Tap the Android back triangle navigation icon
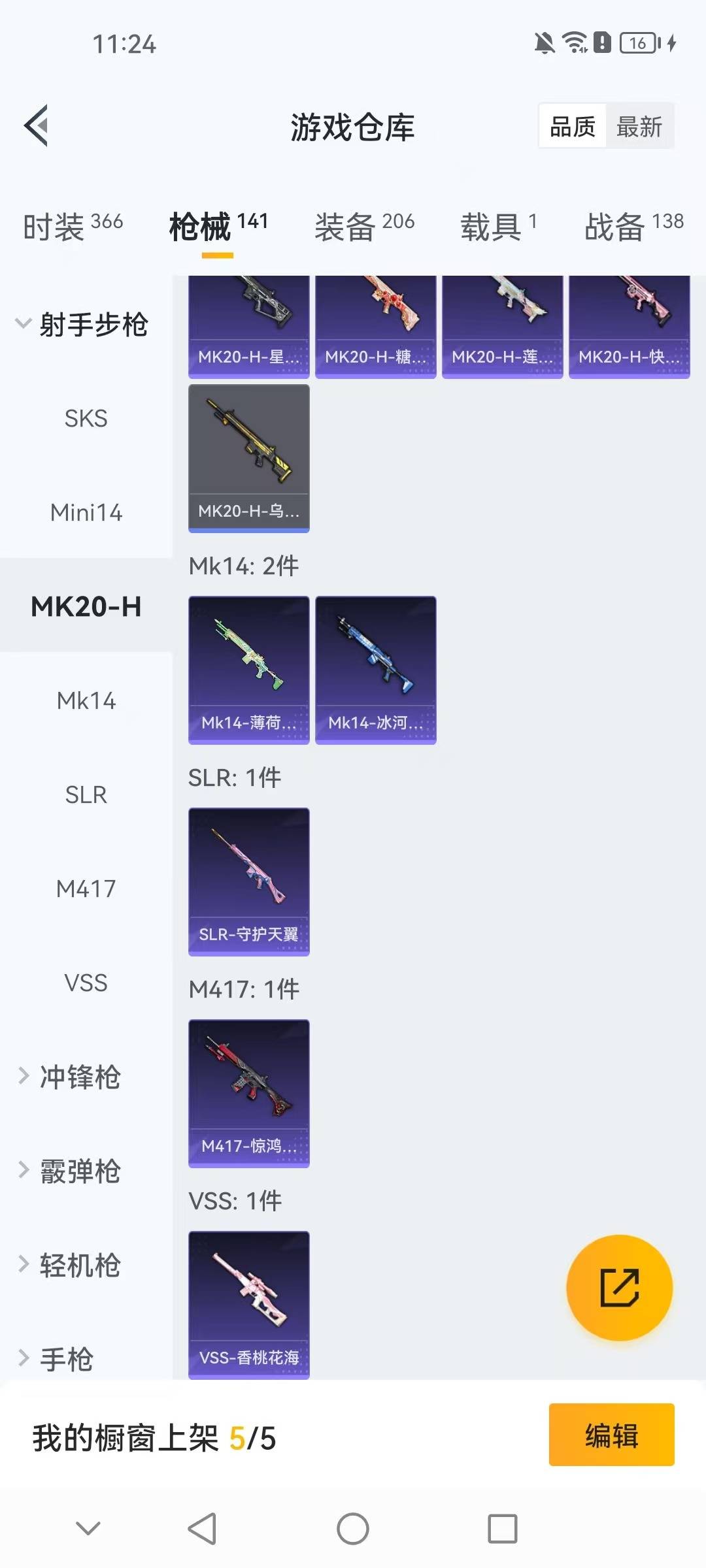The height and width of the screenshot is (1568, 706). [x=203, y=1528]
